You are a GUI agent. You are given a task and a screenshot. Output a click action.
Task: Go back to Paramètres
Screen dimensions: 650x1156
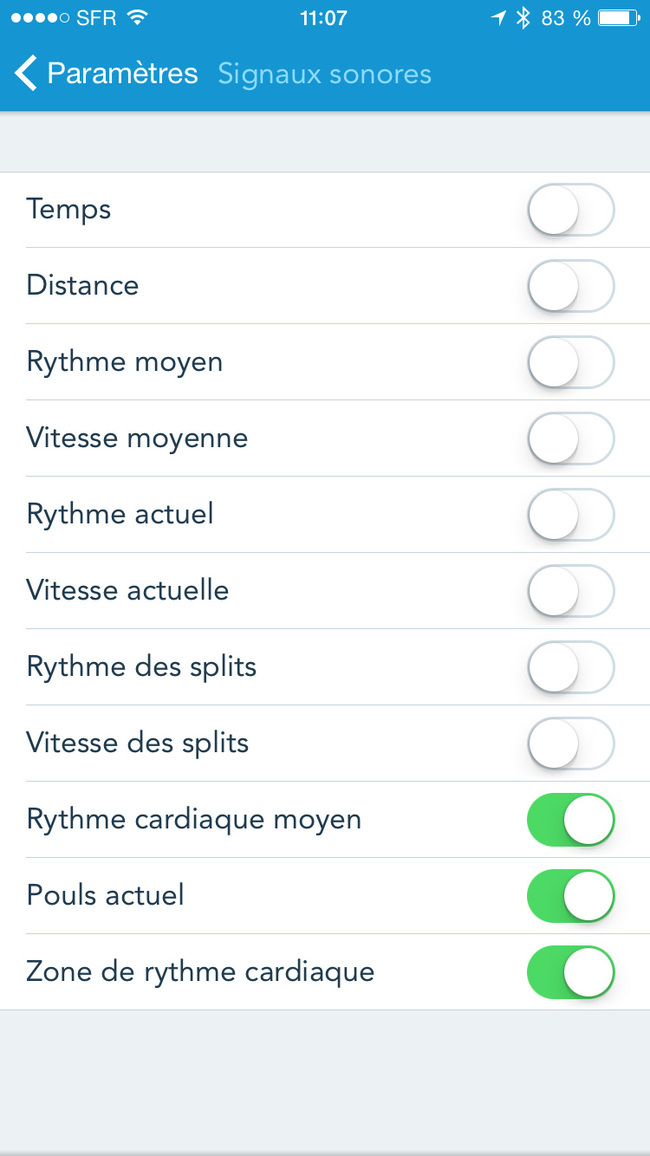tap(105, 74)
